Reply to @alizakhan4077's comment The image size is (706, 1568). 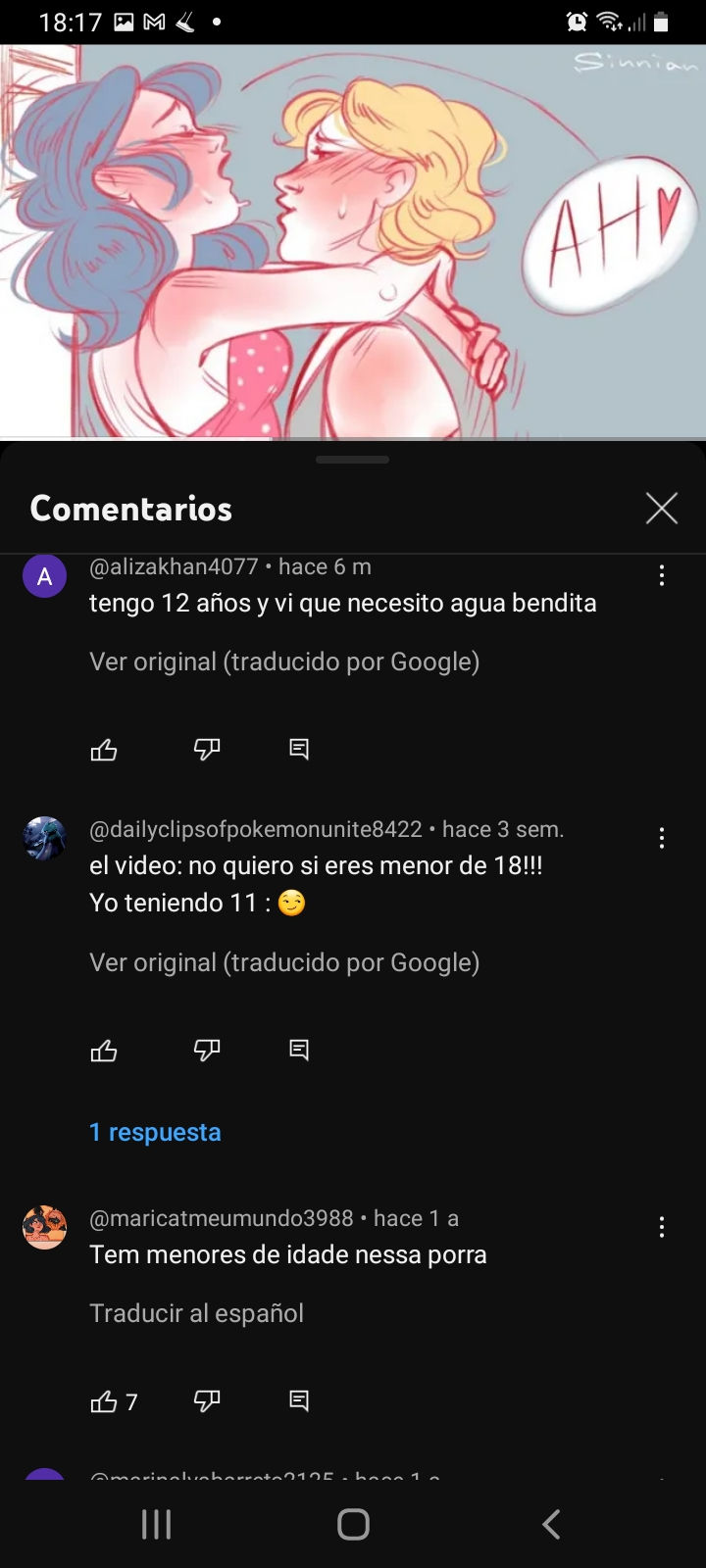299,750
